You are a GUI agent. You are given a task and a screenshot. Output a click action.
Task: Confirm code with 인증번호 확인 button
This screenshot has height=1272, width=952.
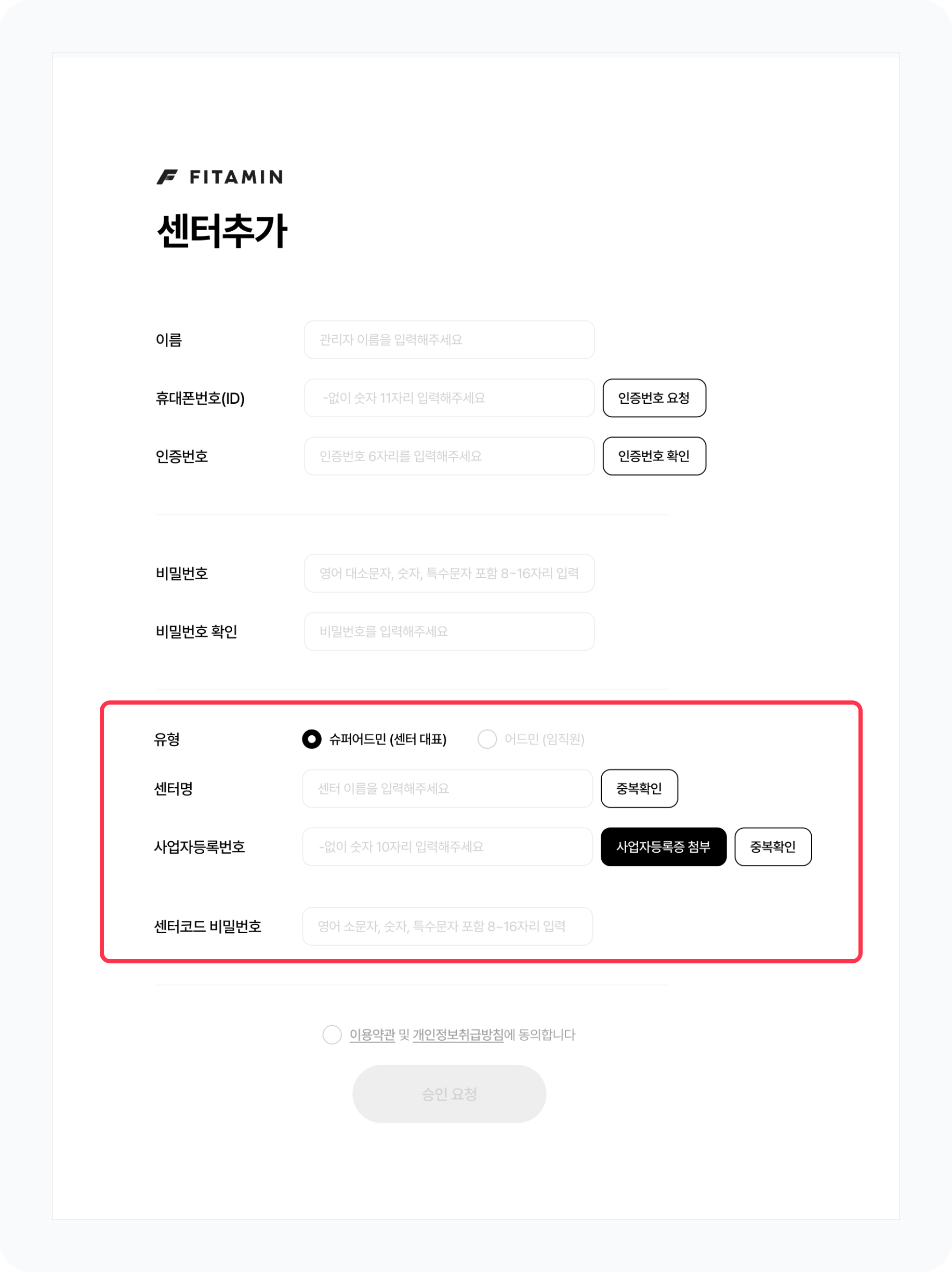(654, 456)
